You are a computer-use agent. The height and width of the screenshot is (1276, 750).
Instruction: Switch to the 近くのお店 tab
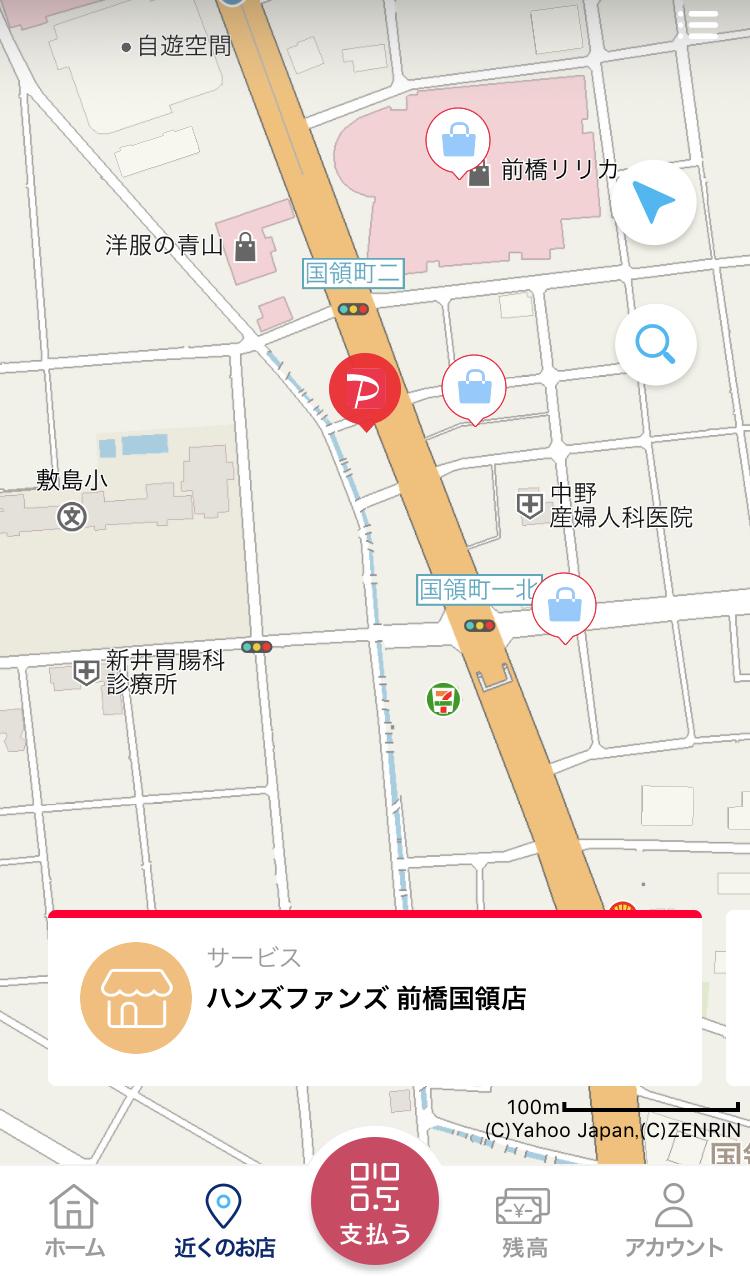click(x=224, y=1220)
